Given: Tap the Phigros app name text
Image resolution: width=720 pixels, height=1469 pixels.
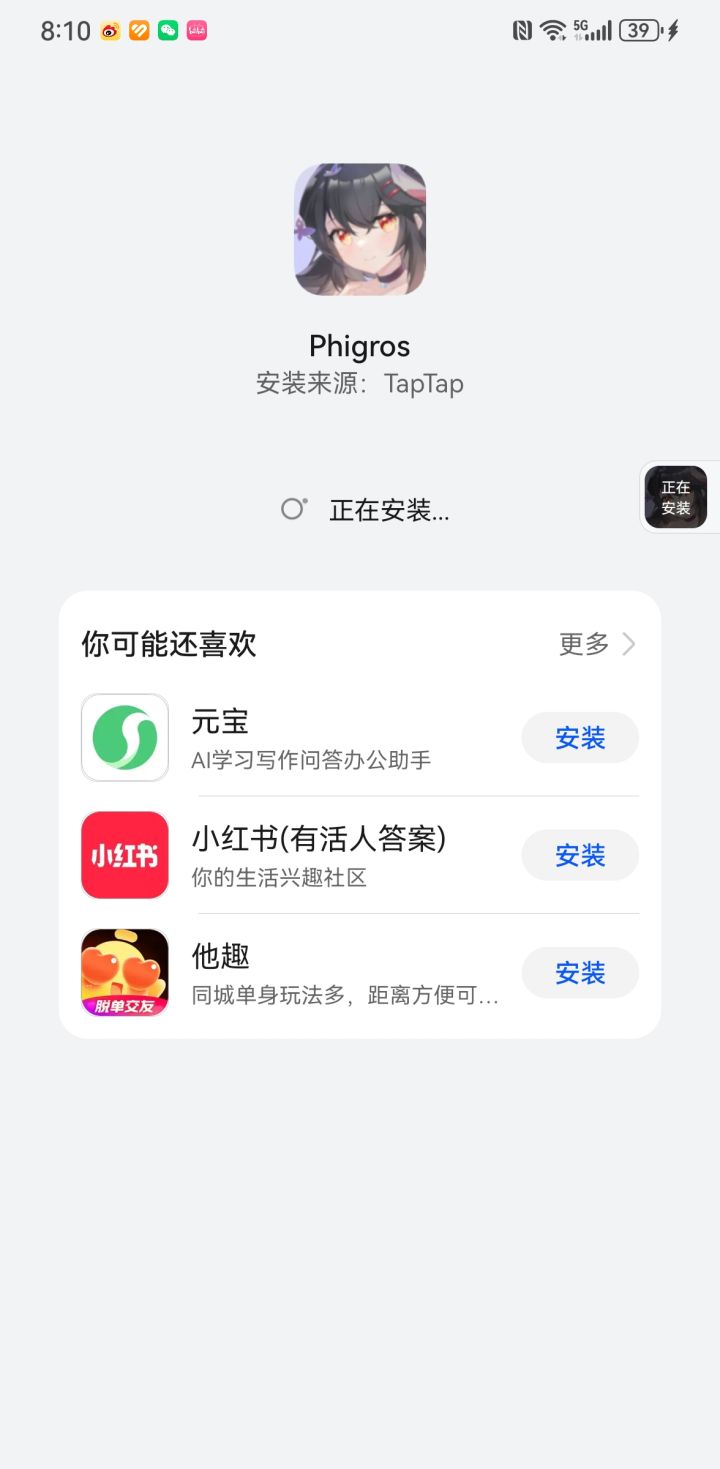Looking at the screenshot, I should (x=359, y=346).
